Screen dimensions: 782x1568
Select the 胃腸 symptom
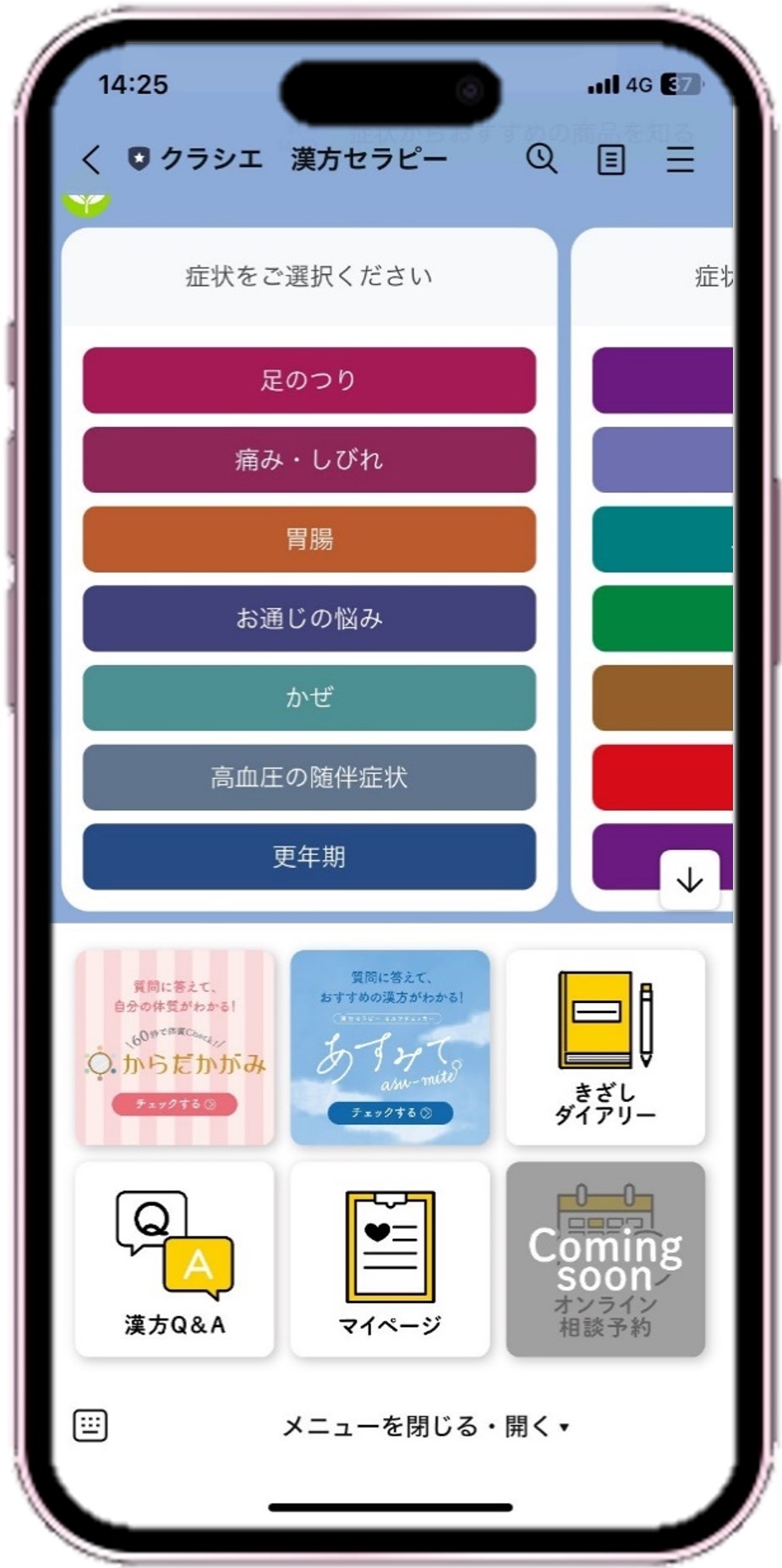click(309, 539)
